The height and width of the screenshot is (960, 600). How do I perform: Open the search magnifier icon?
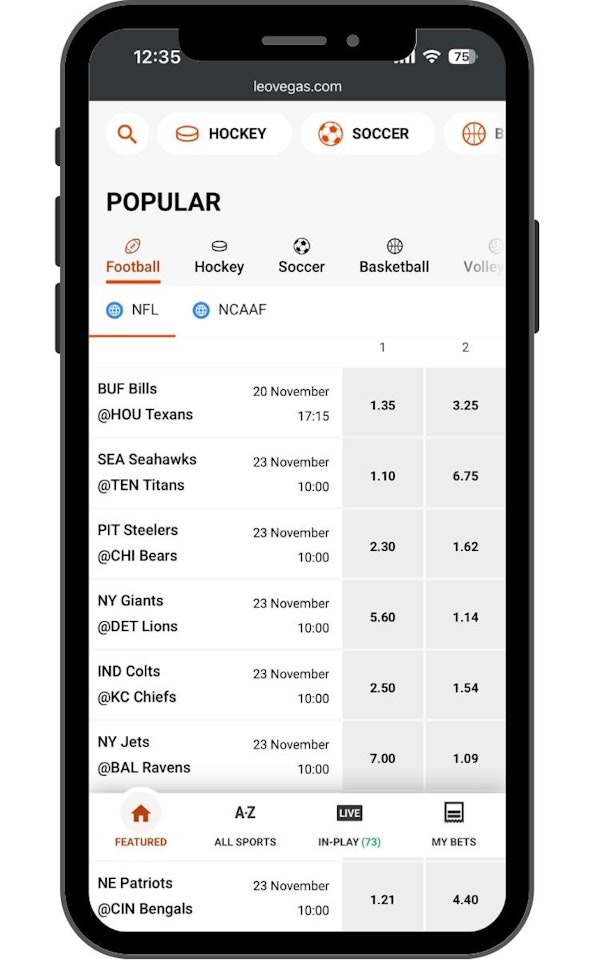127,134
